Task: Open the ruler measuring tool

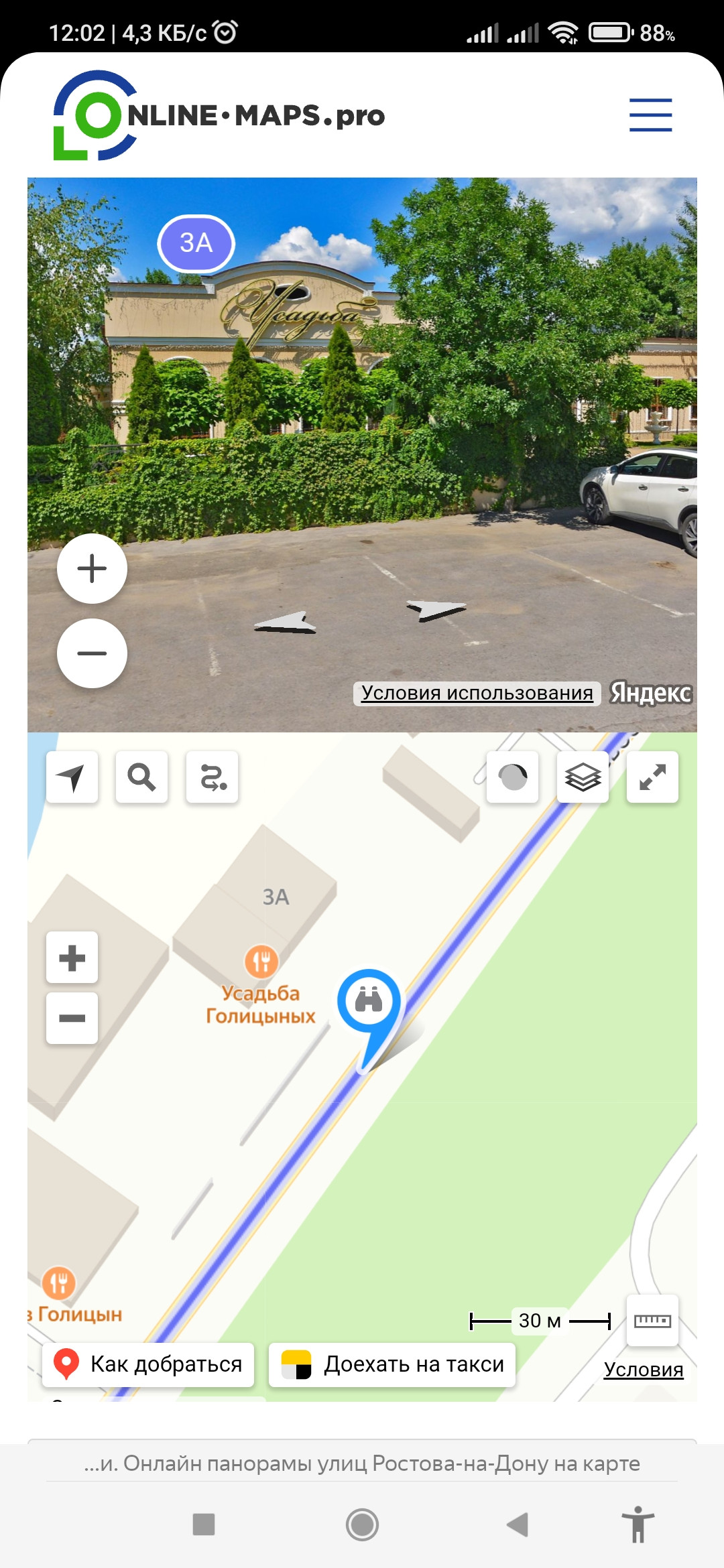Action: (x=652, y=1321)
